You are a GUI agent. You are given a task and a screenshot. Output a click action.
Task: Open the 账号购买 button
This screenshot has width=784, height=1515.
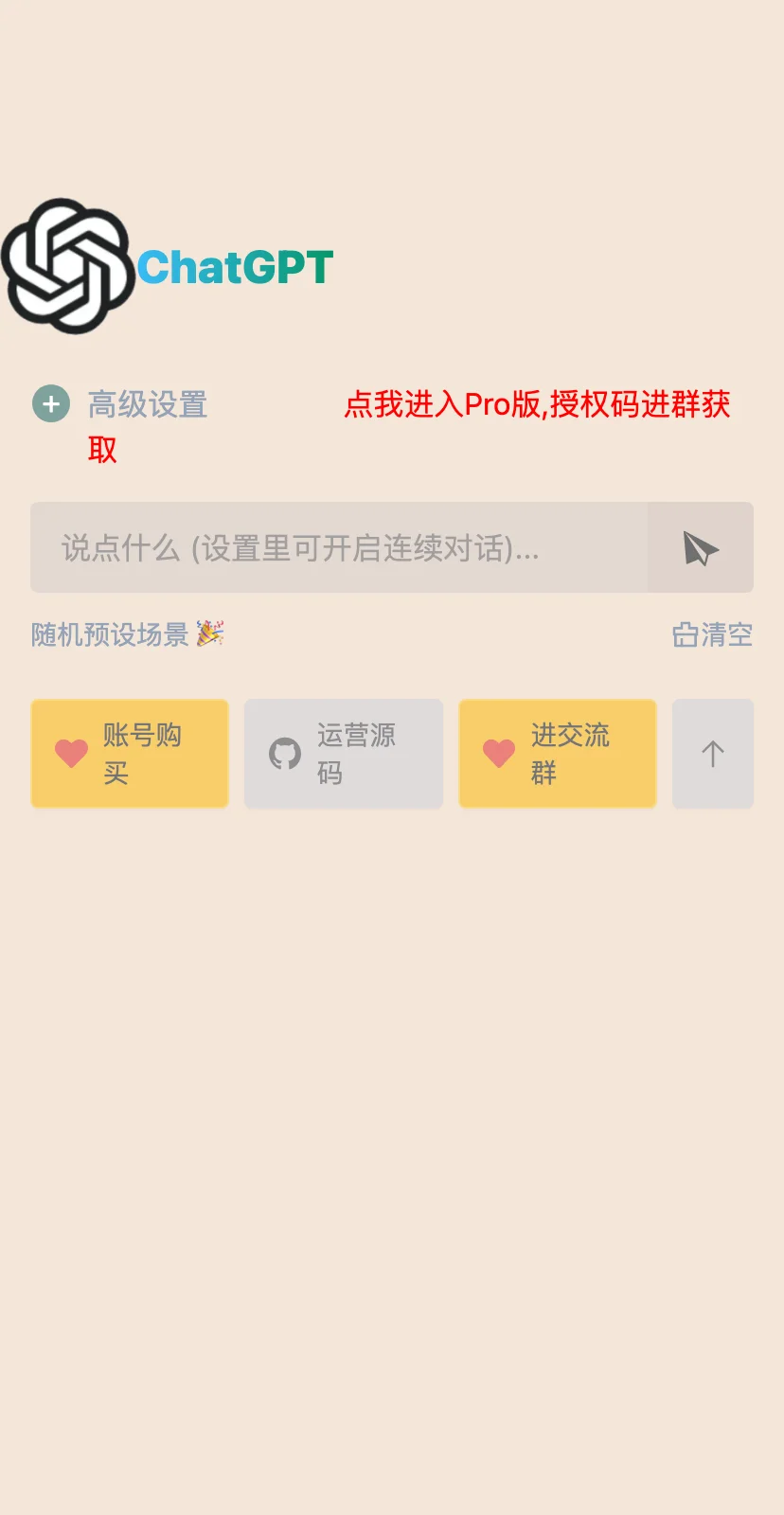pyautogui.click(x=130, y=754)
